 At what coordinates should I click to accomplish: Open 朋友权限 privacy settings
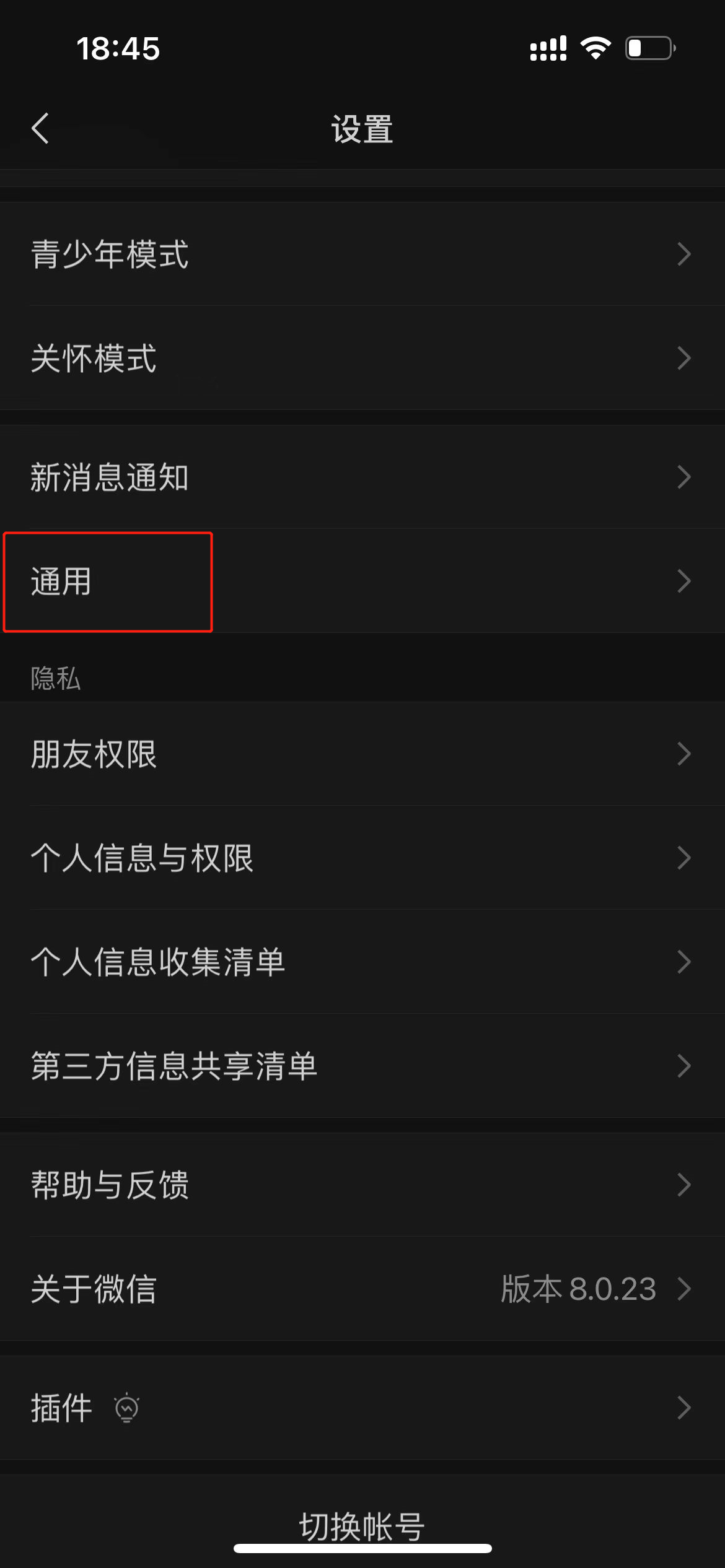(x=362, y=754)
